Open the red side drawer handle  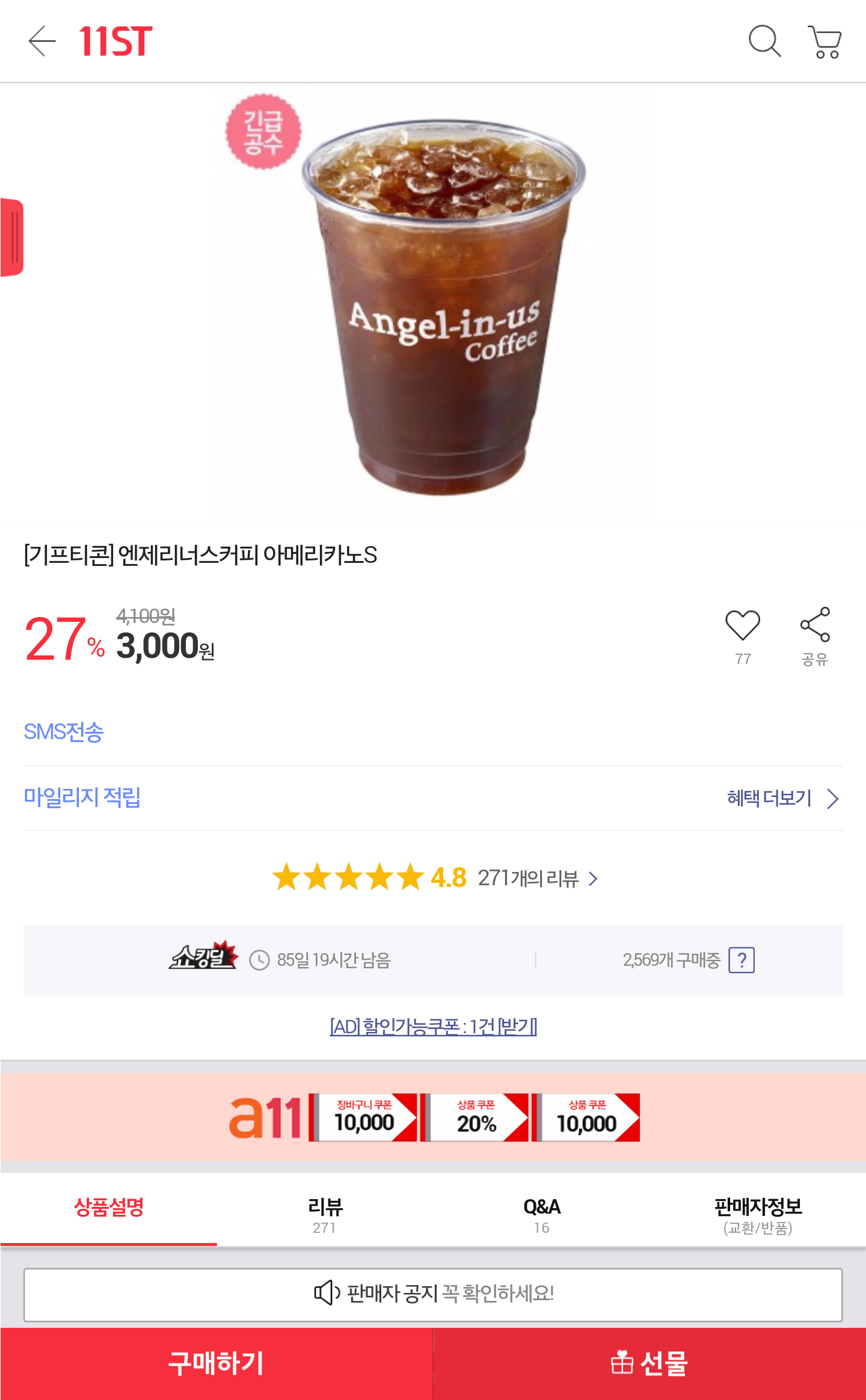pyautogui.click(x=12, y=238)
